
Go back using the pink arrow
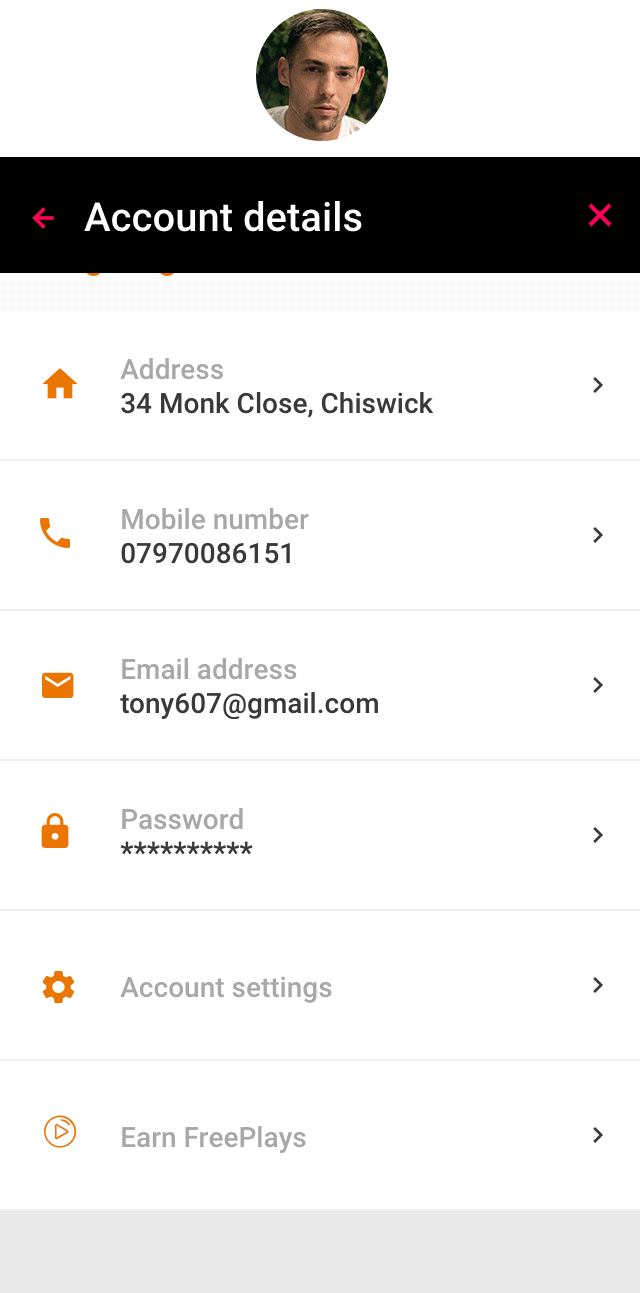click(43, 217)
